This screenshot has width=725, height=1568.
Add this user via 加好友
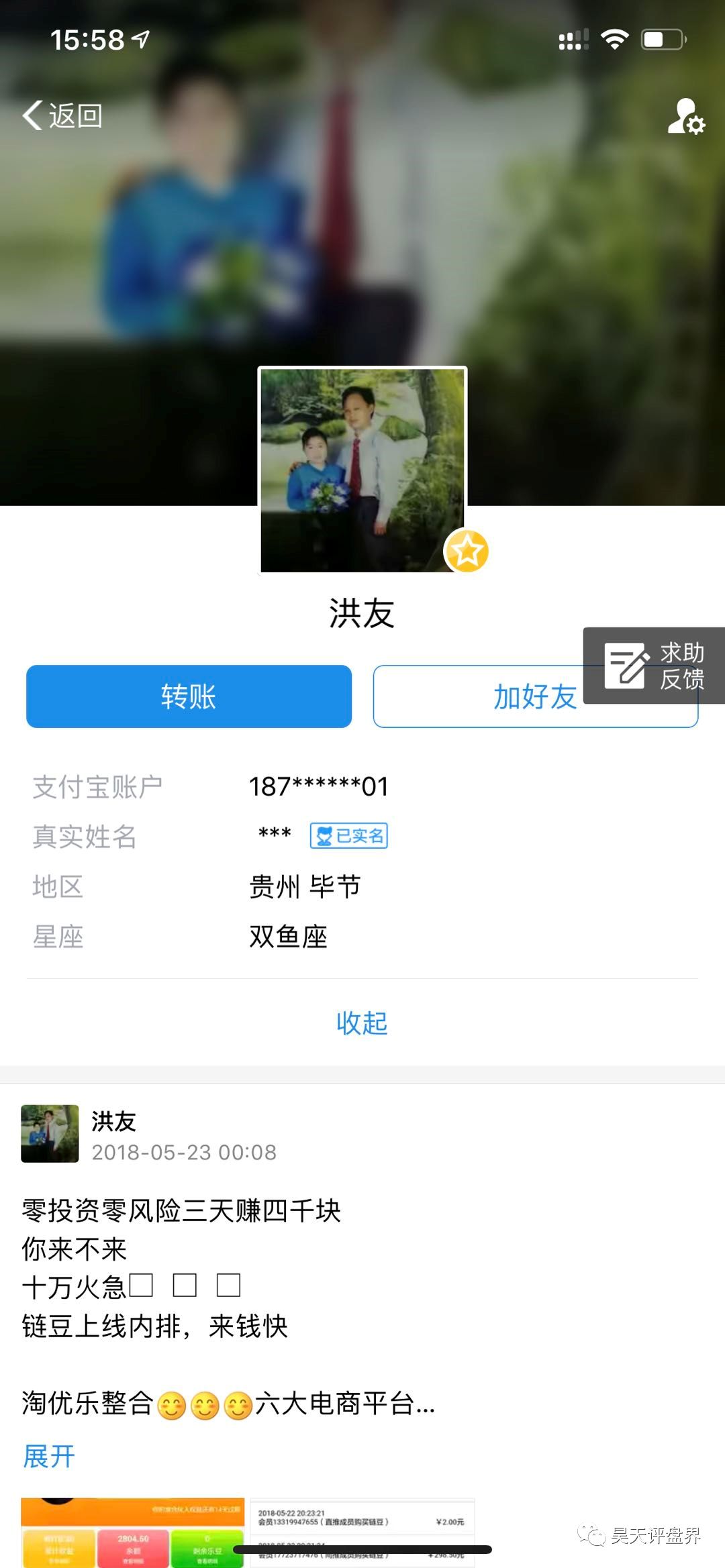coord(535,696)
